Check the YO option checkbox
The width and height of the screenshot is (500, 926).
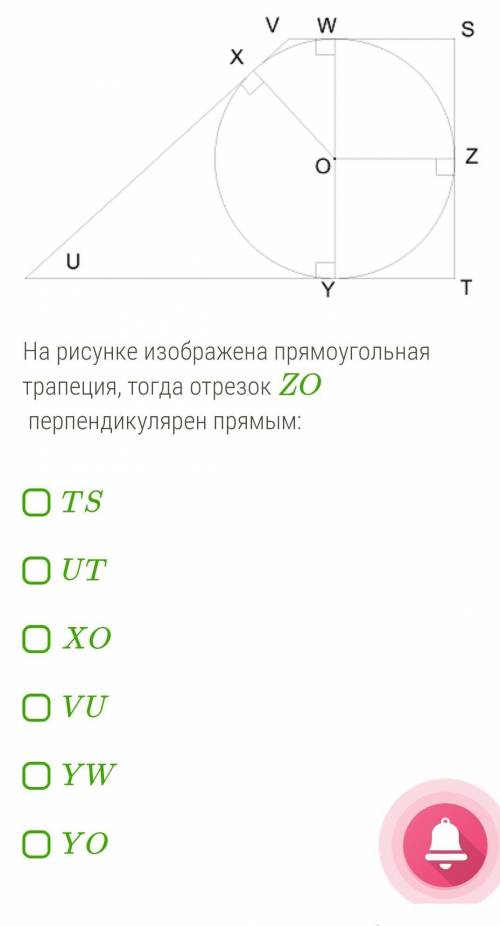(36, 844)
